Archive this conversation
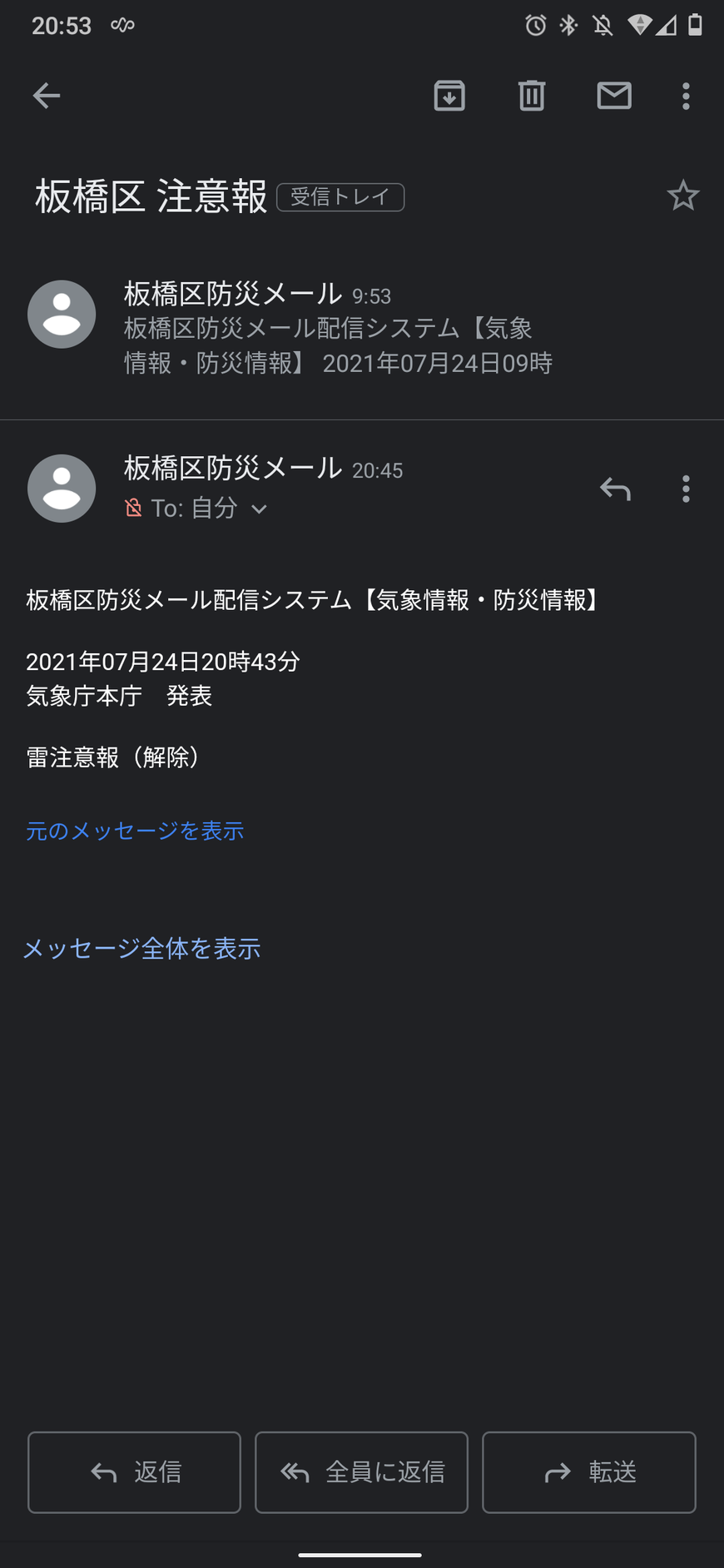 449,96
